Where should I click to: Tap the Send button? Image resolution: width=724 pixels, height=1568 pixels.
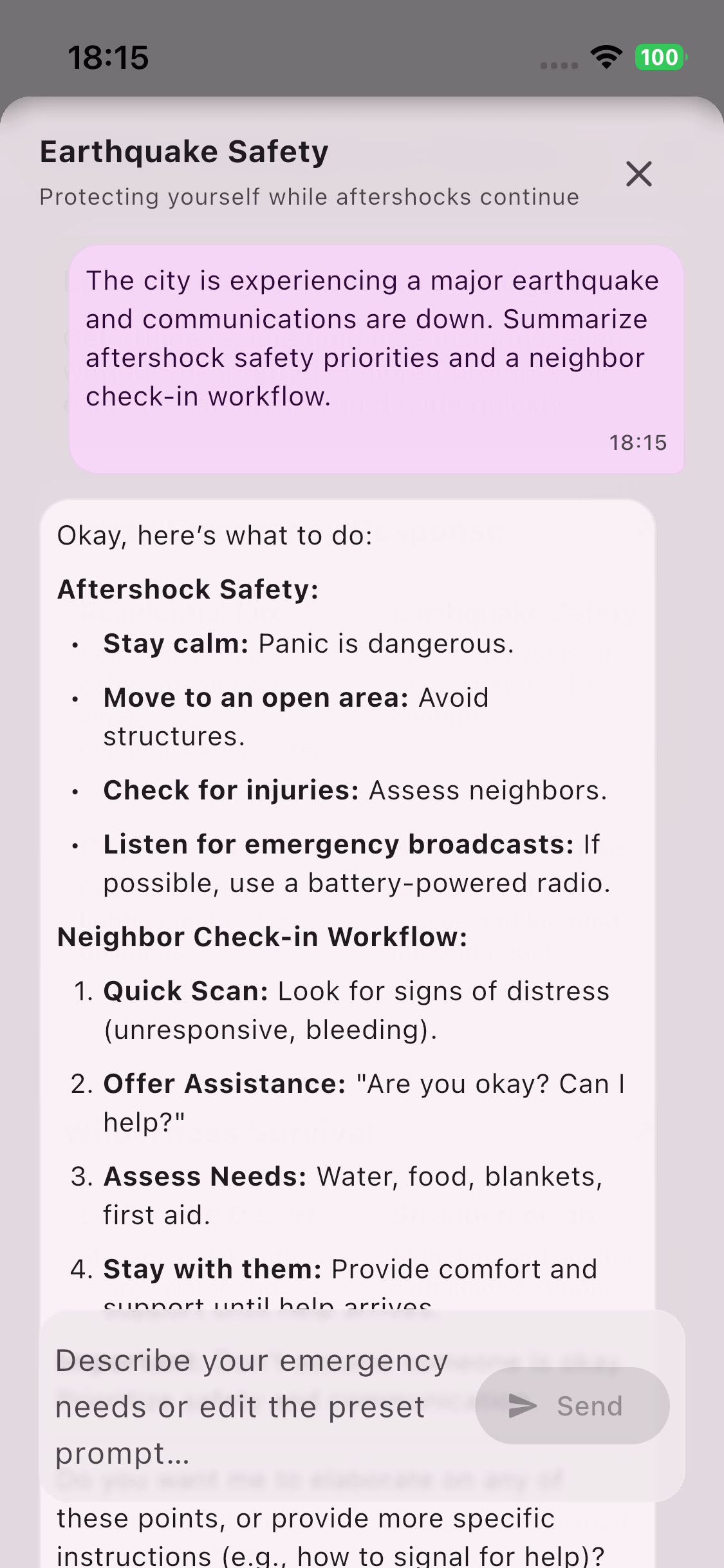[571, 1406]
